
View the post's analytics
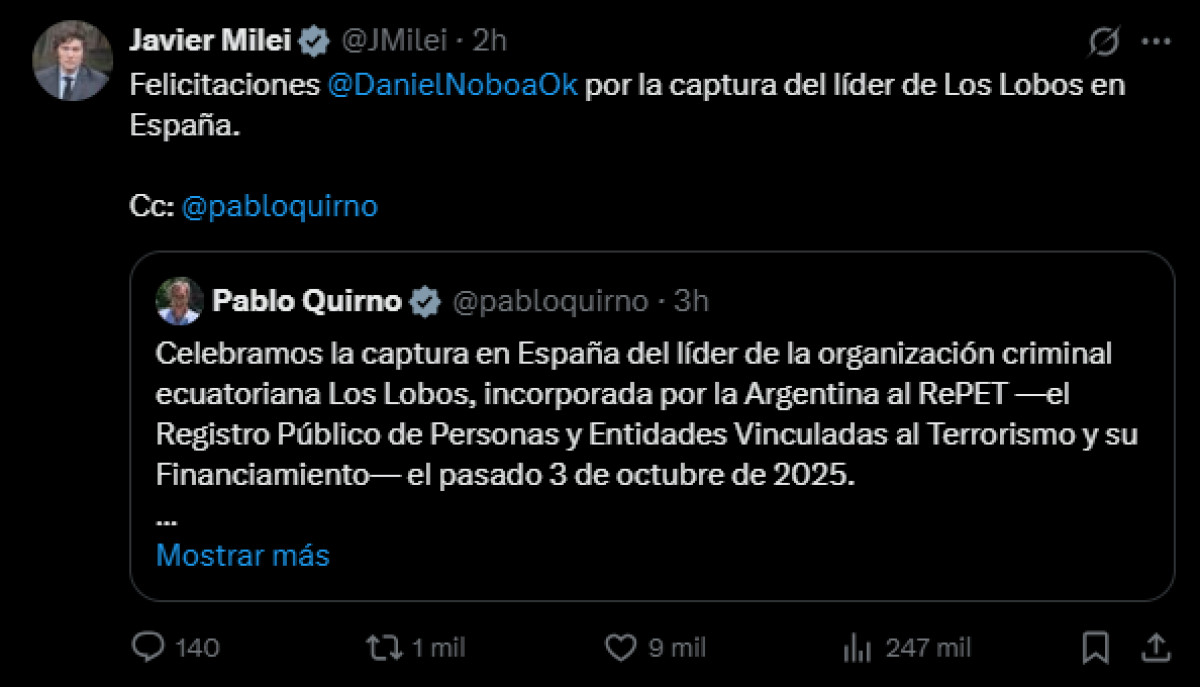857,648
